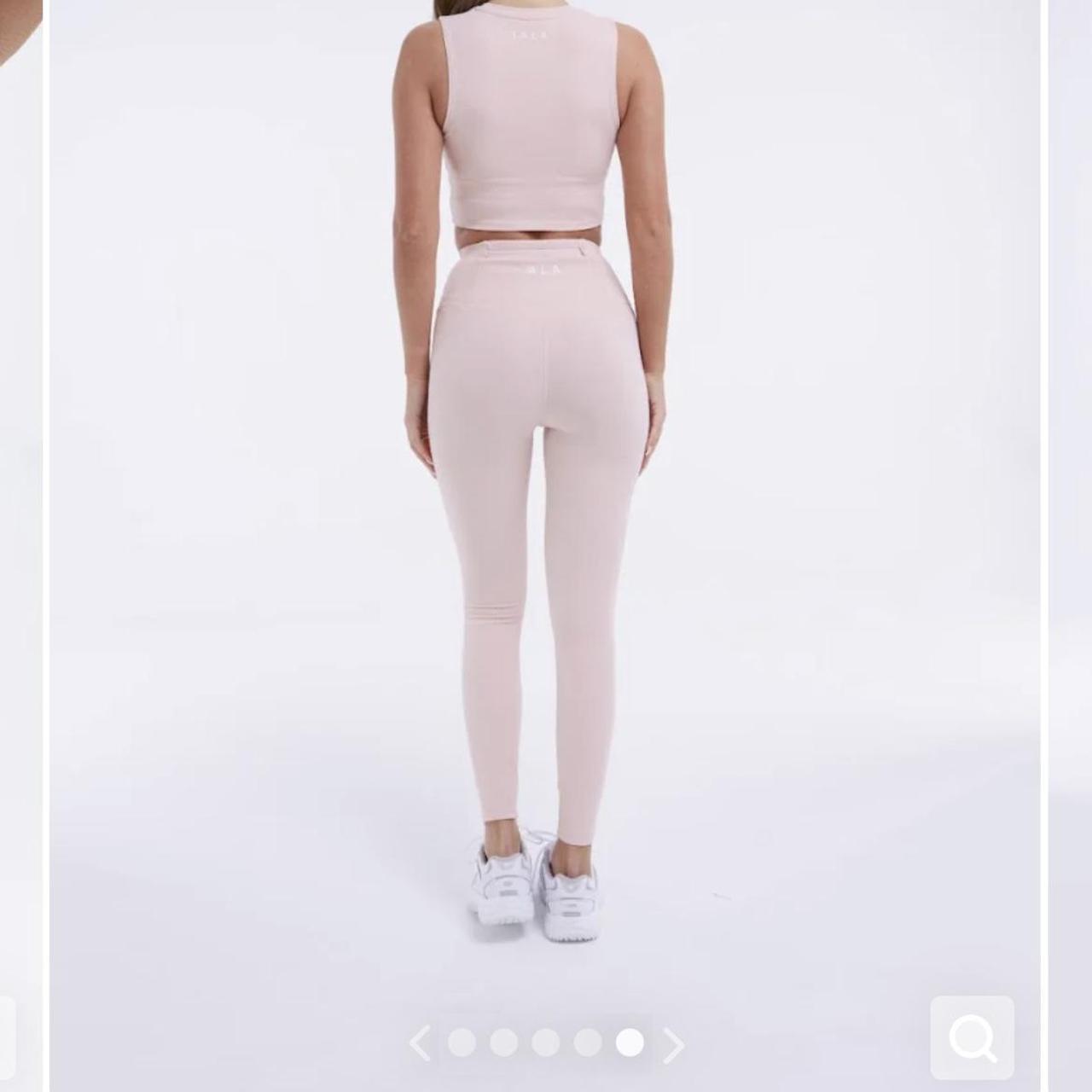Viewport: 1092px width, 1092px height.
Task: Select the second carousel dot
Action: pyautogui.click(x=503, y=1043)
